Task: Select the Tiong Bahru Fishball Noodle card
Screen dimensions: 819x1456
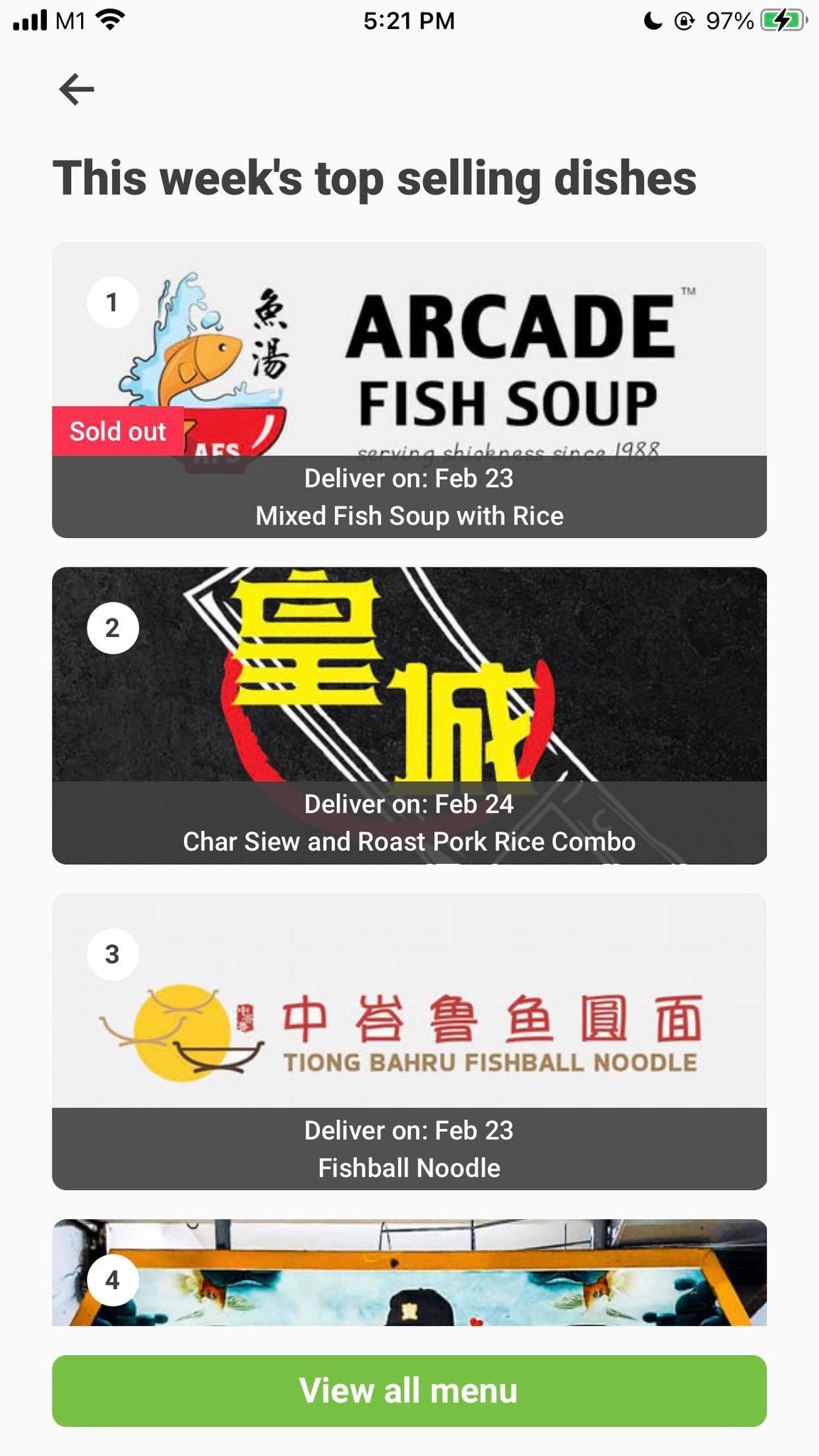Action: 409,1042
